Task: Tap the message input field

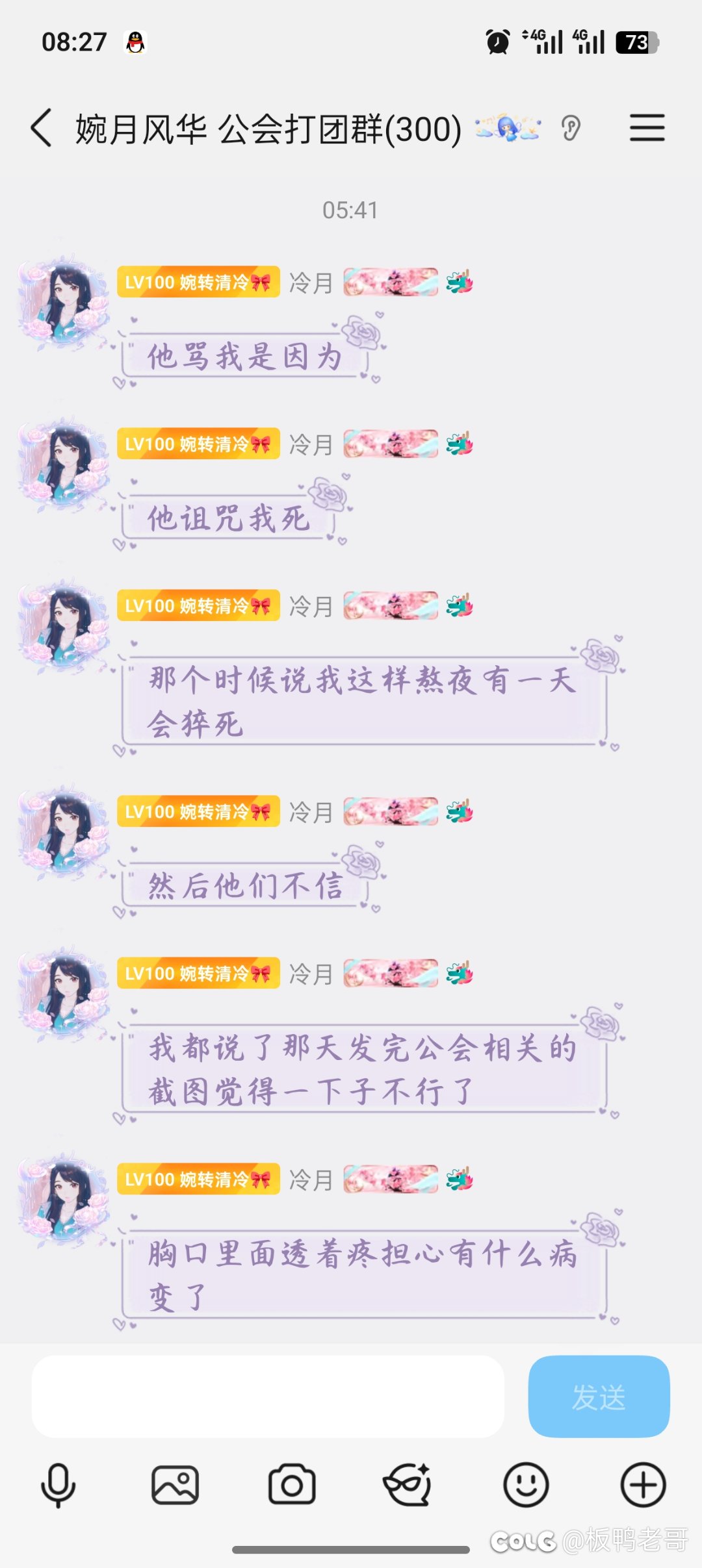Action: pos(268,1397)
